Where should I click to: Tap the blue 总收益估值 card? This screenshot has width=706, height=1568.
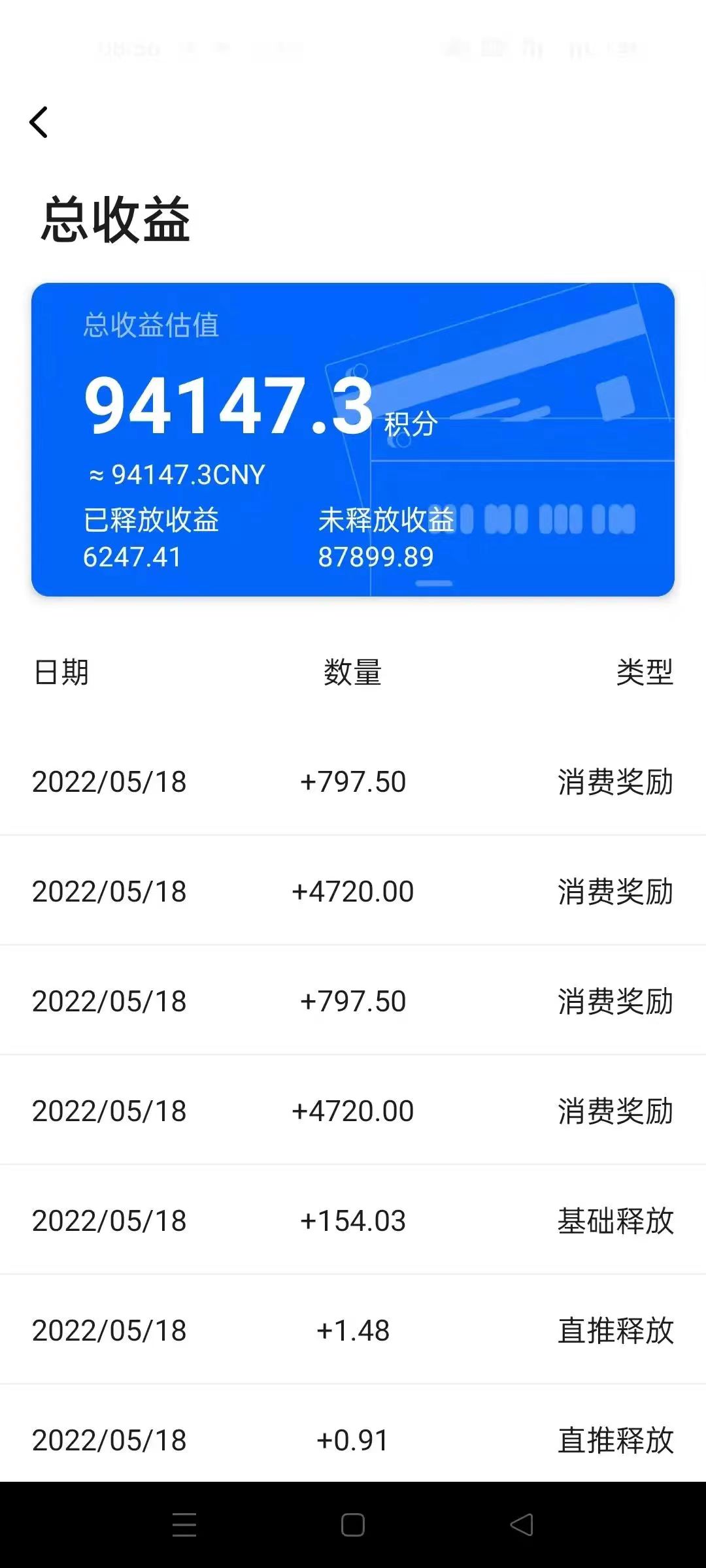click(x=353, y=439)
